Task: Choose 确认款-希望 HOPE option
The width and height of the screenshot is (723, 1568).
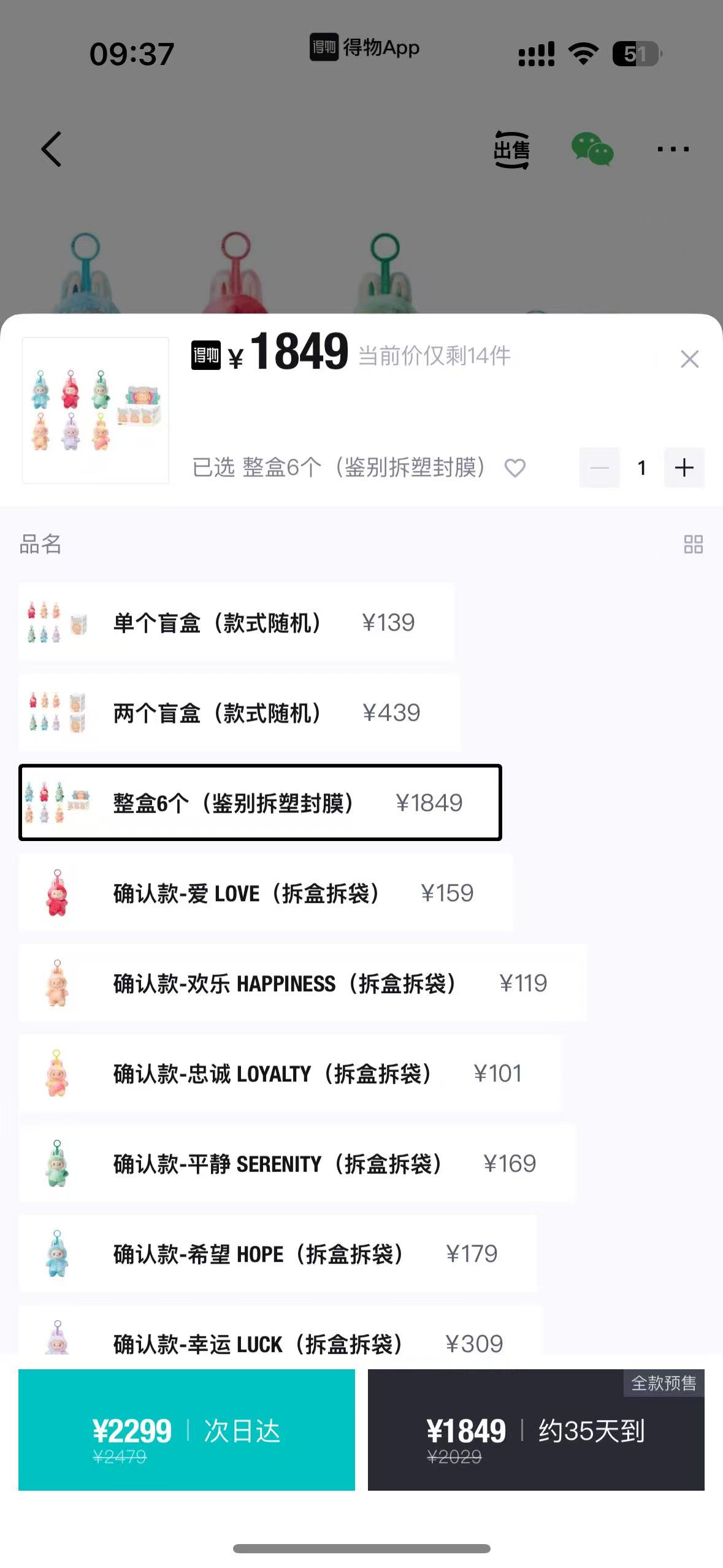Action: tap(277, 1254)
